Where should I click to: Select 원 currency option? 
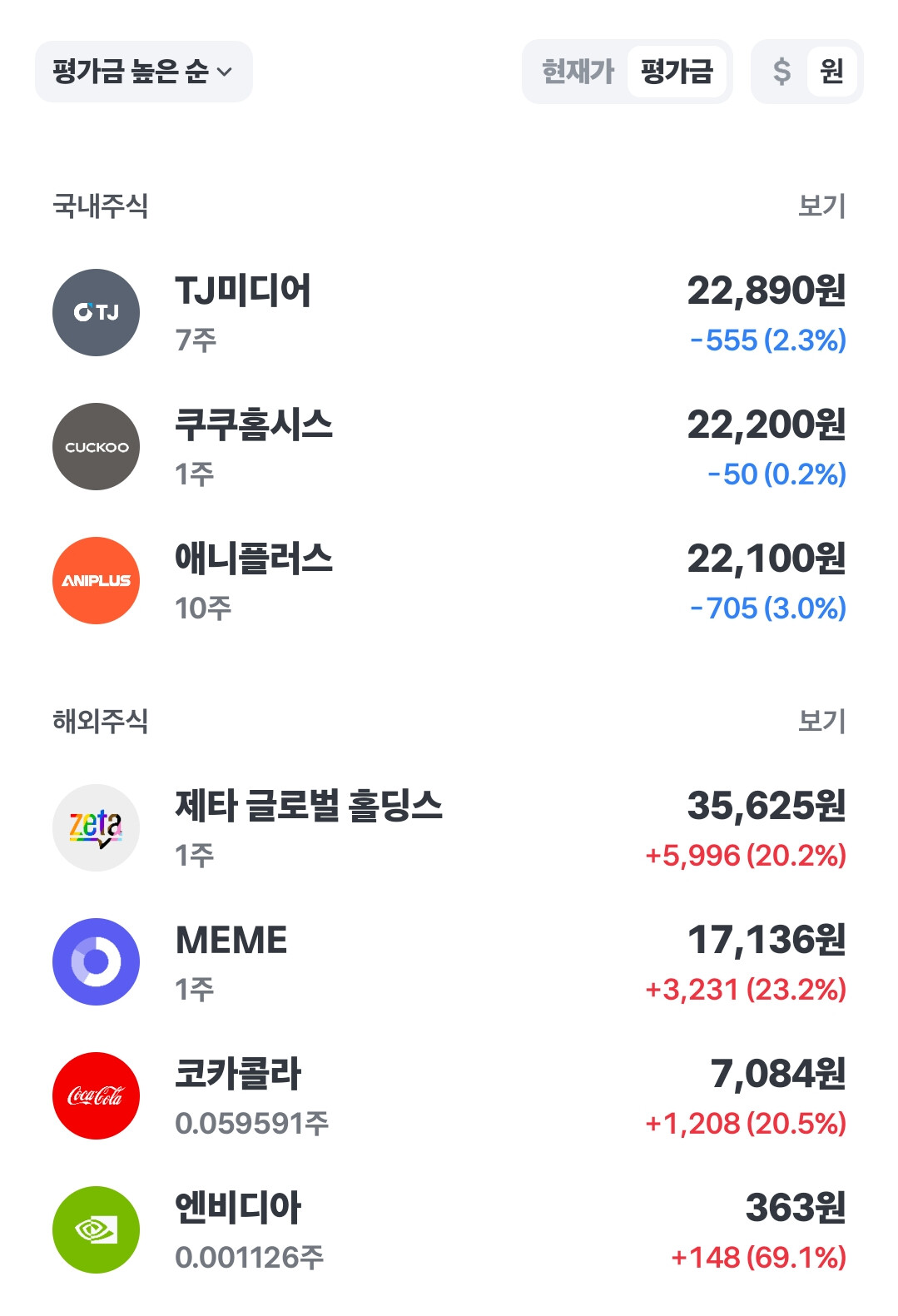(x=831, y=72)
